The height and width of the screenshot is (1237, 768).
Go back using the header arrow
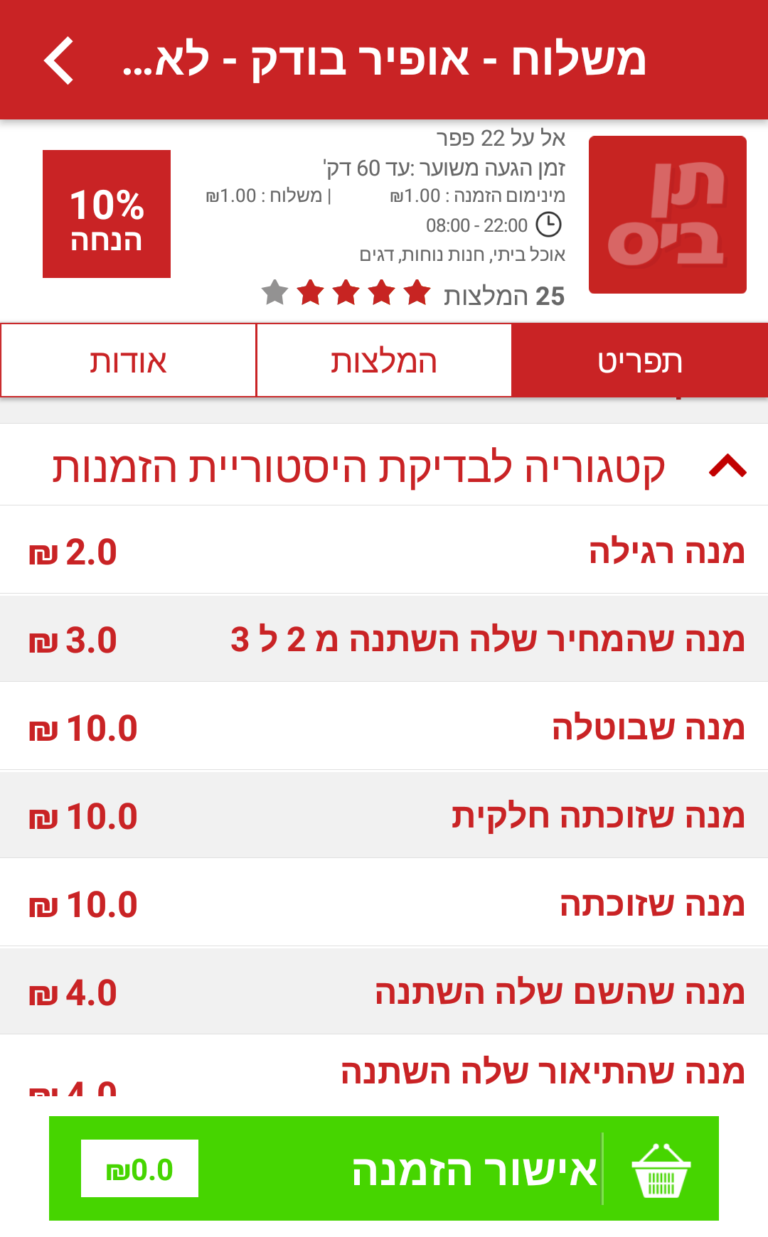[59, 61]
